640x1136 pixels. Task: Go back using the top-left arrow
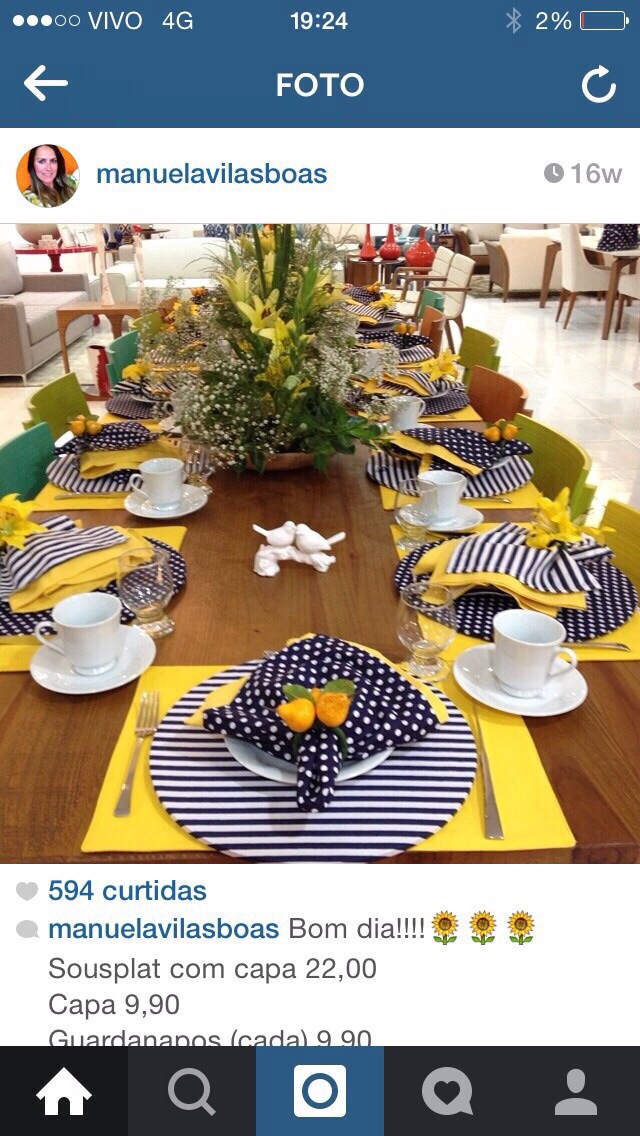45,85
